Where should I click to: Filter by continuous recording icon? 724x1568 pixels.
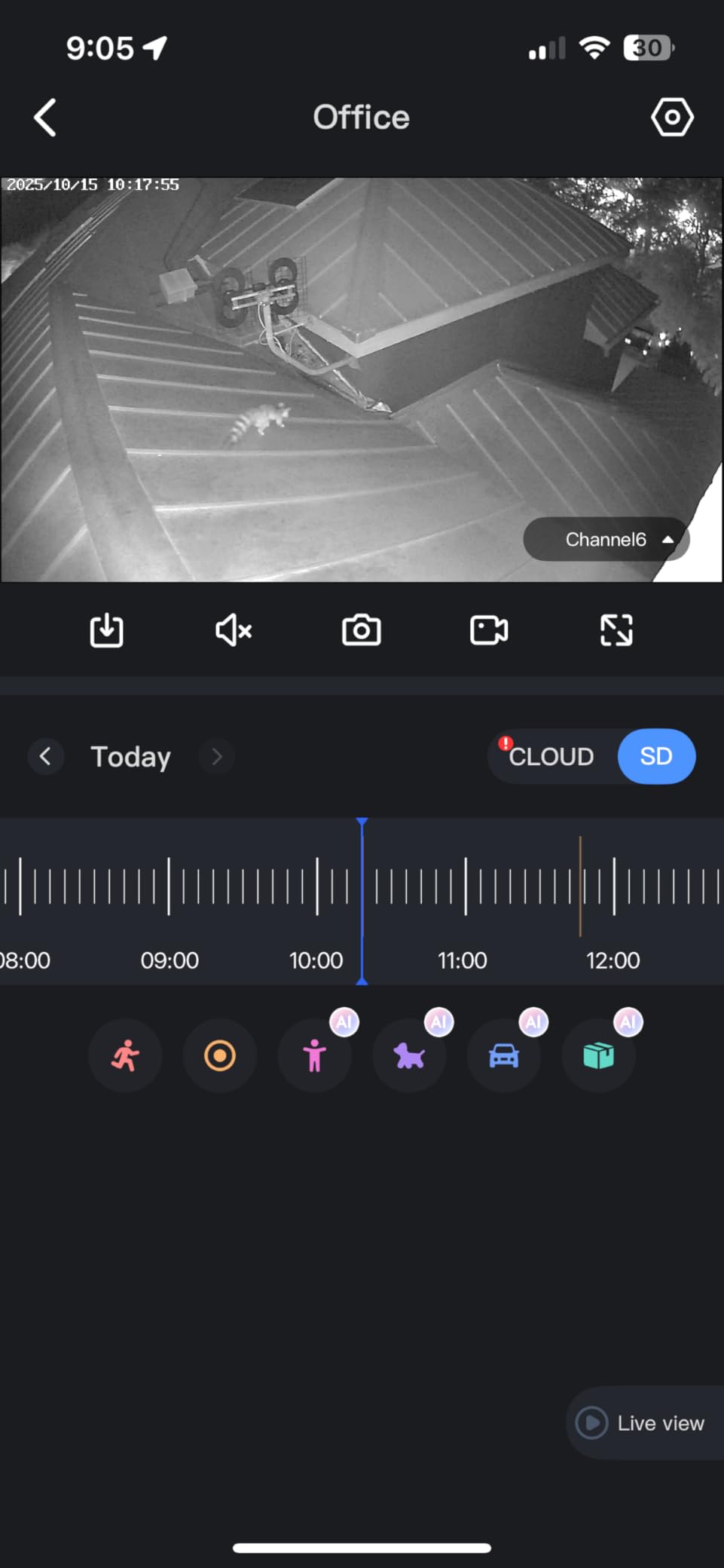(220, 1055)
